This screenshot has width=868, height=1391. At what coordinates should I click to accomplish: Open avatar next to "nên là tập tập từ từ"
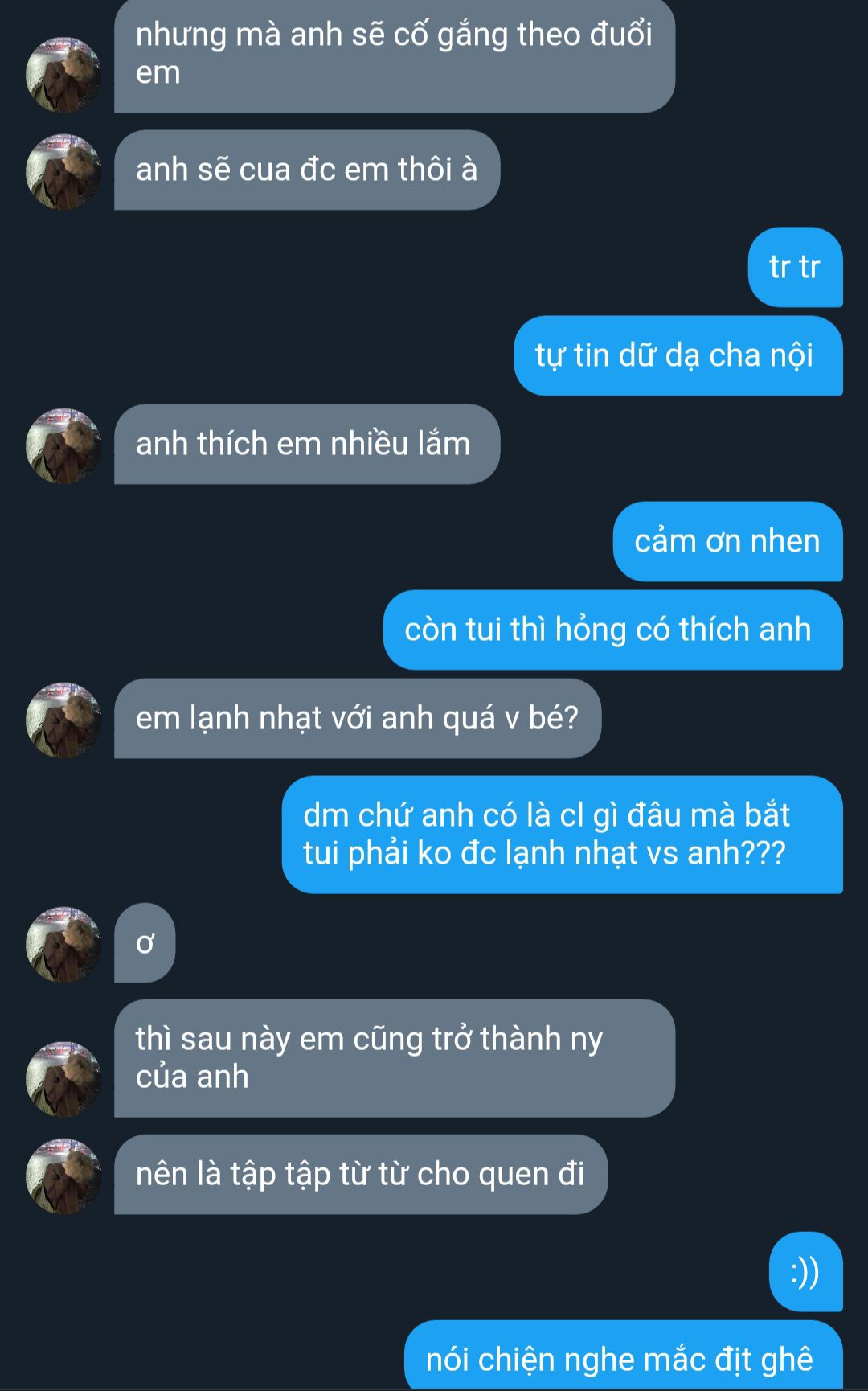coord(63,1176)
